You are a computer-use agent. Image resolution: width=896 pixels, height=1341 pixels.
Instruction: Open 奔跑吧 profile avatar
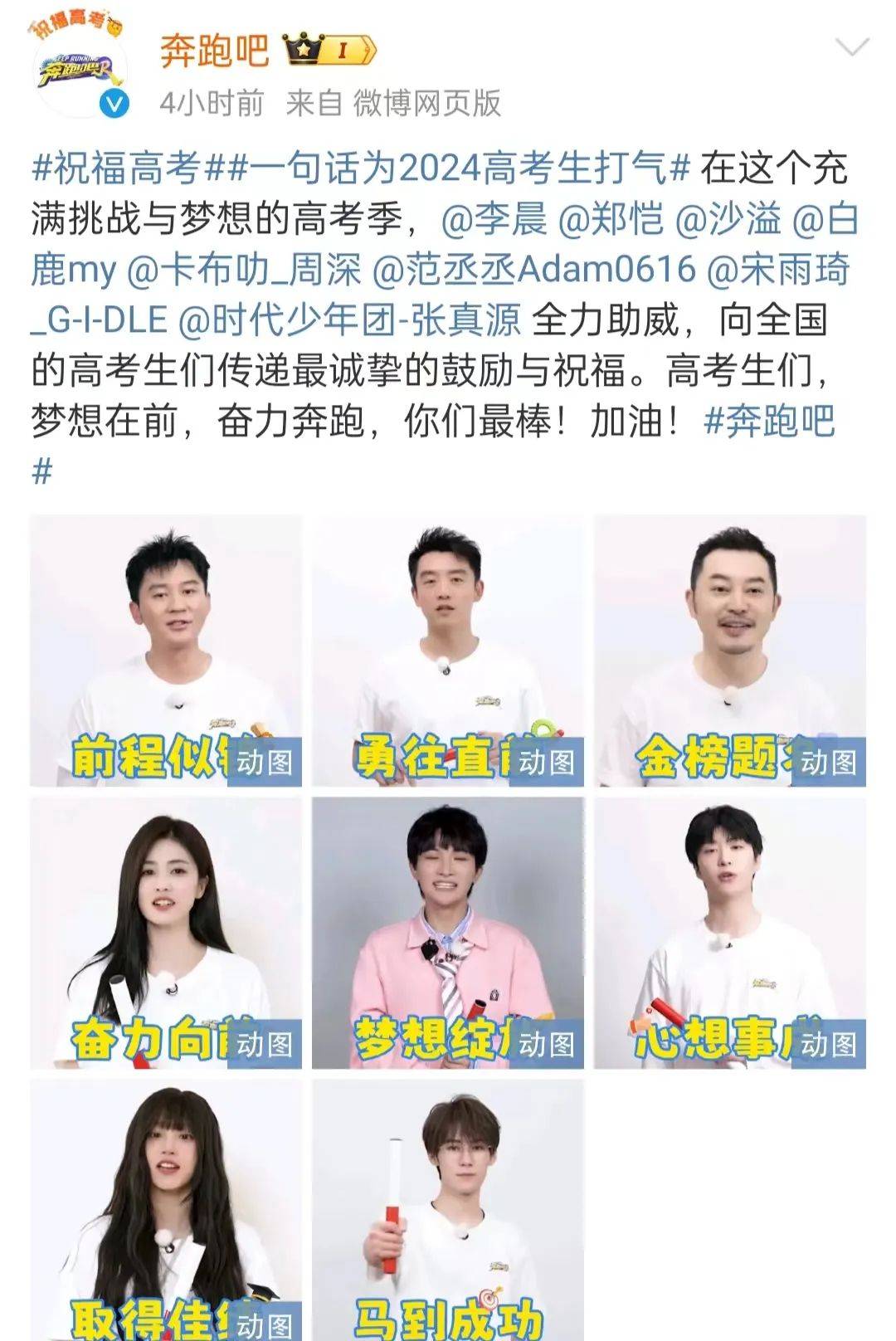[80, 72]
